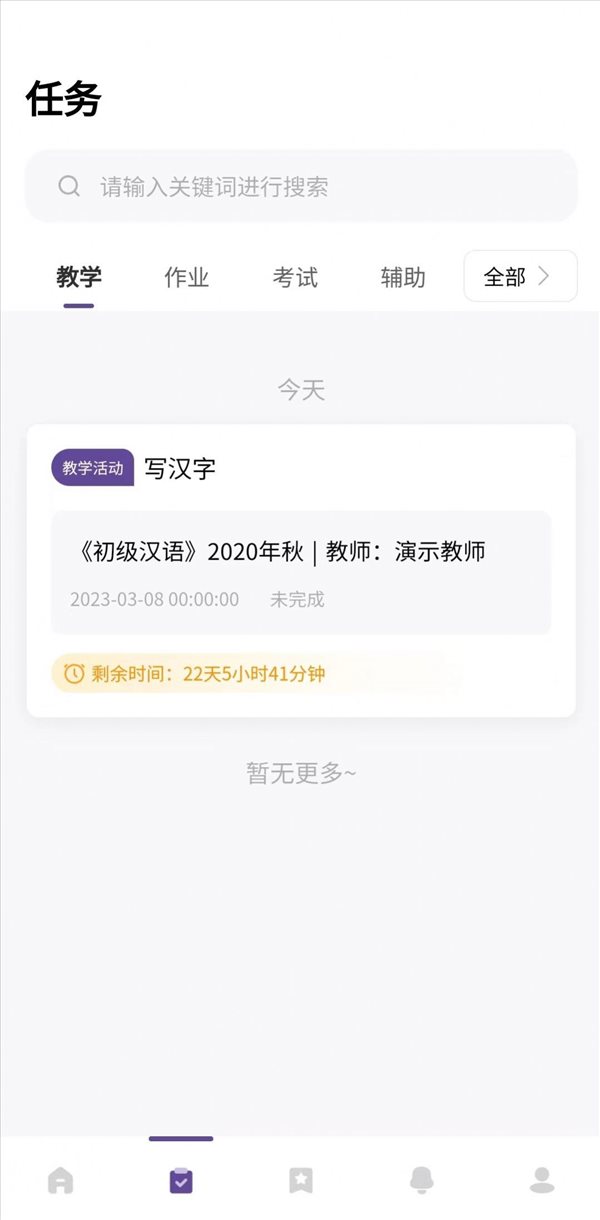Open the notifications bell tab
This screenshot has width=600, height=1220.
[421, 1180]
